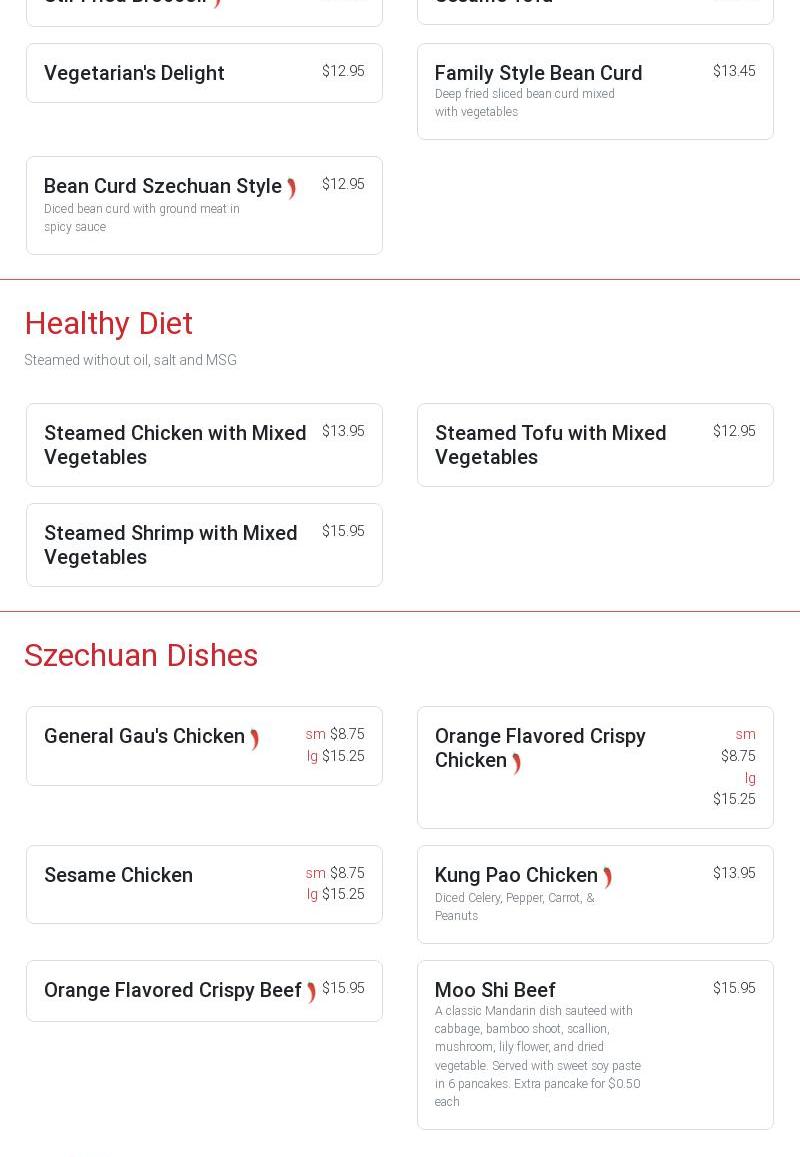Select Family Style Bean Curd
This screenshot has height=1157, width=800.
(594, 91)
